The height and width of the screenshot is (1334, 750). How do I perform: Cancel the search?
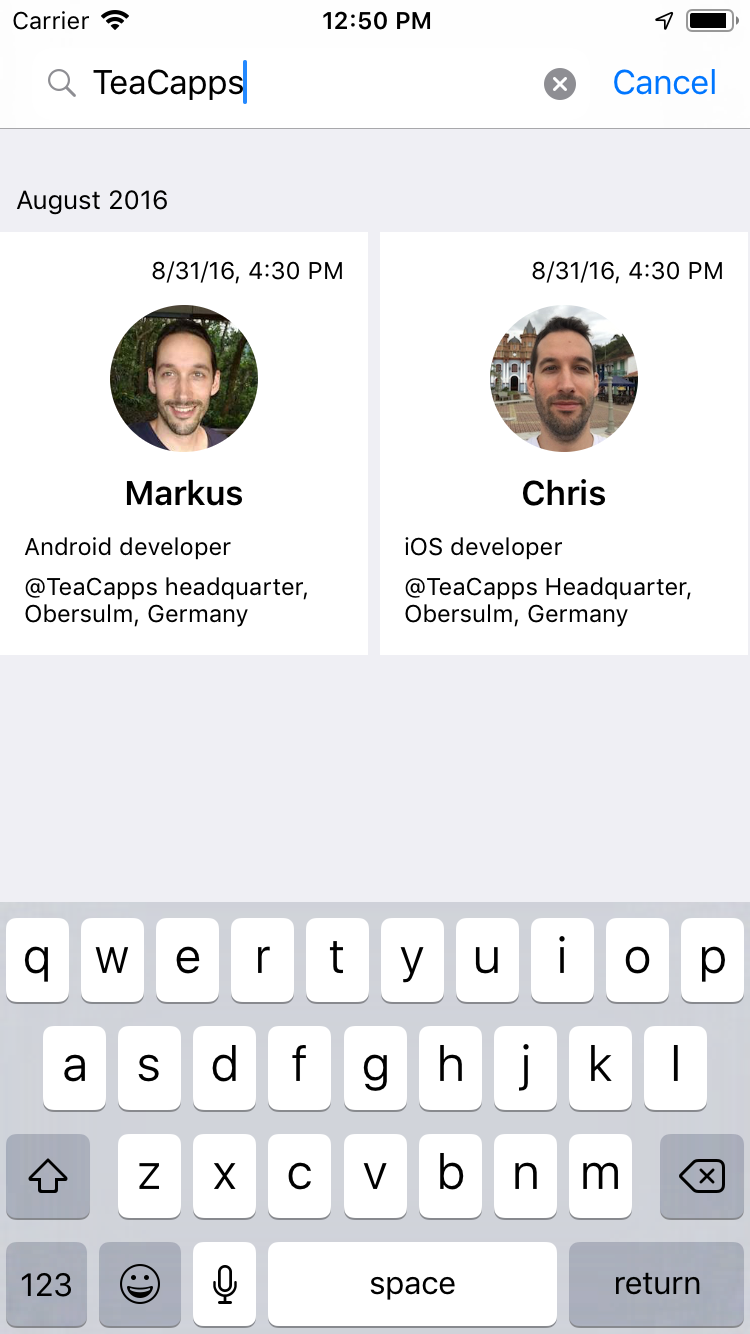664,83
